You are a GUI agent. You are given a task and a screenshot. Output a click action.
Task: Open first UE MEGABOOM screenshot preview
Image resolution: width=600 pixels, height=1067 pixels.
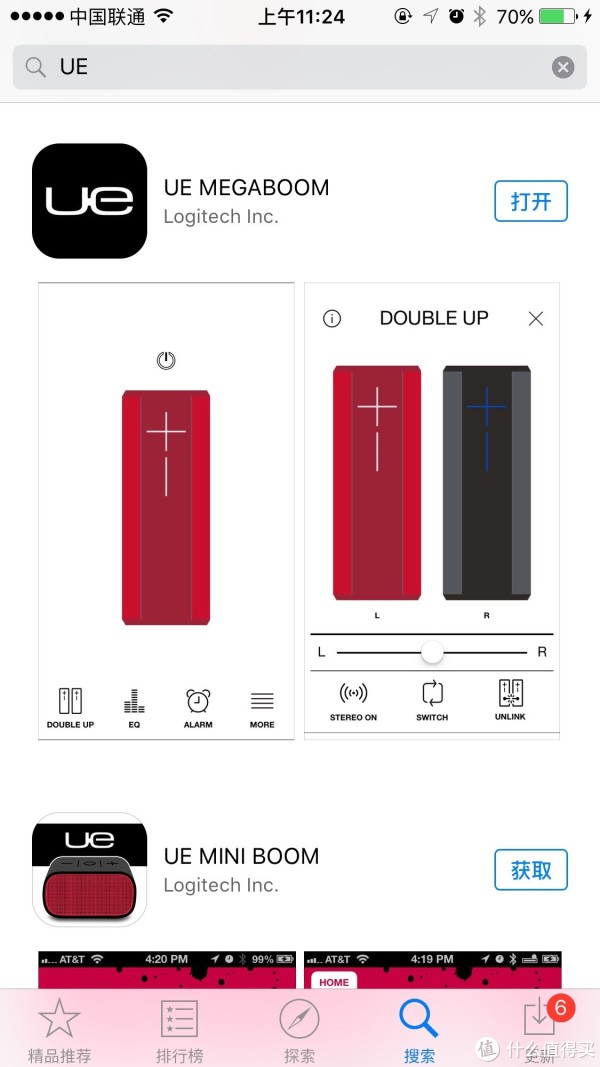(x=166, y=511)
